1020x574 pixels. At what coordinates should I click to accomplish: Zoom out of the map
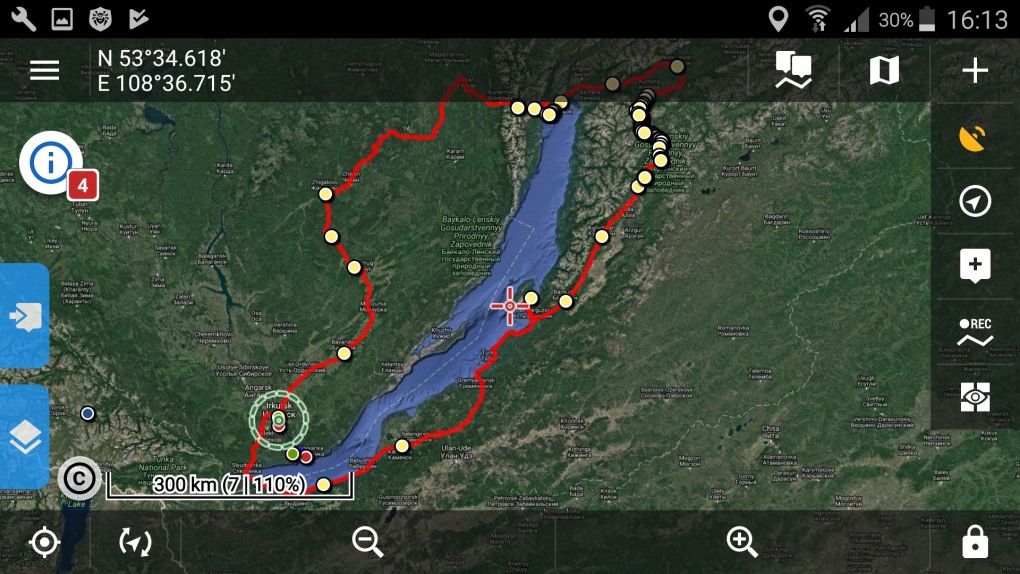coord(368,542)
